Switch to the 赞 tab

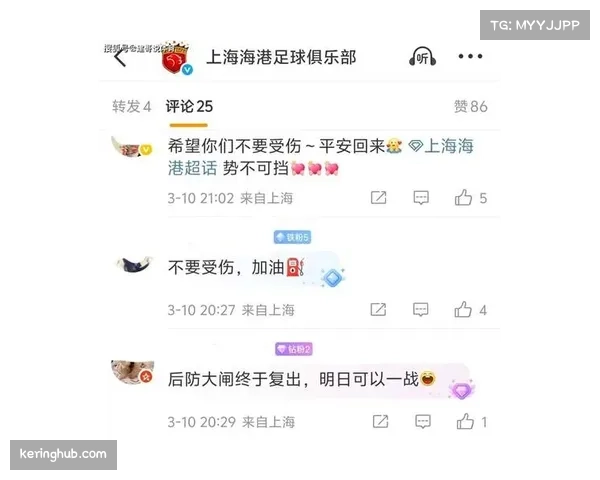tap(470, 107)
